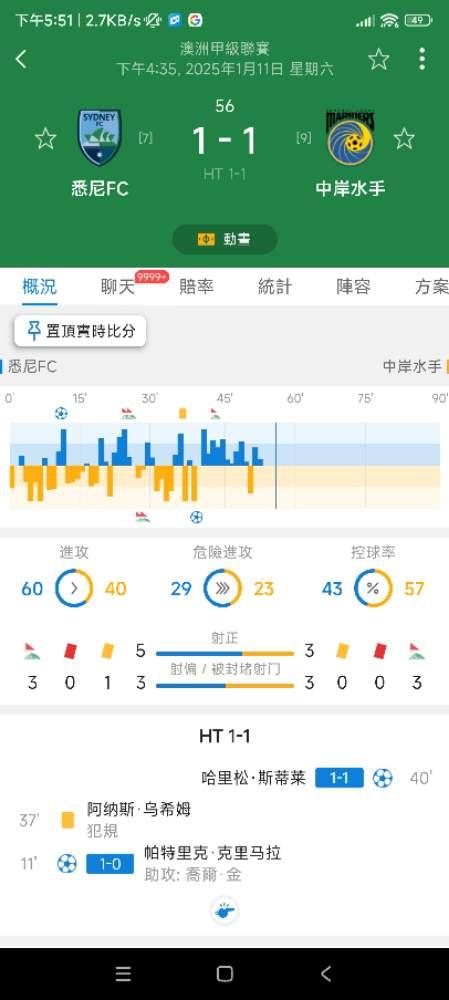This screenshot has width=449, height=1000.
Task: Open 悉尼FC team logo
Action: [x=99, y=138]
